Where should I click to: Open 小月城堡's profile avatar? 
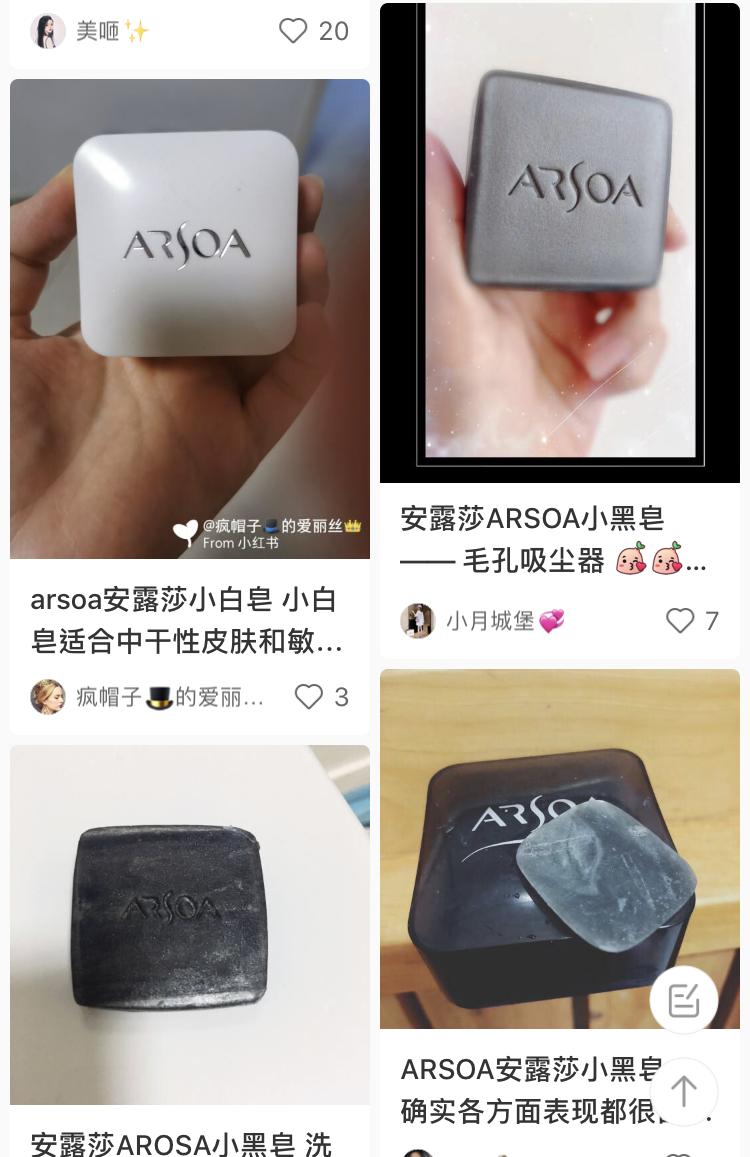tap(418, 621)
